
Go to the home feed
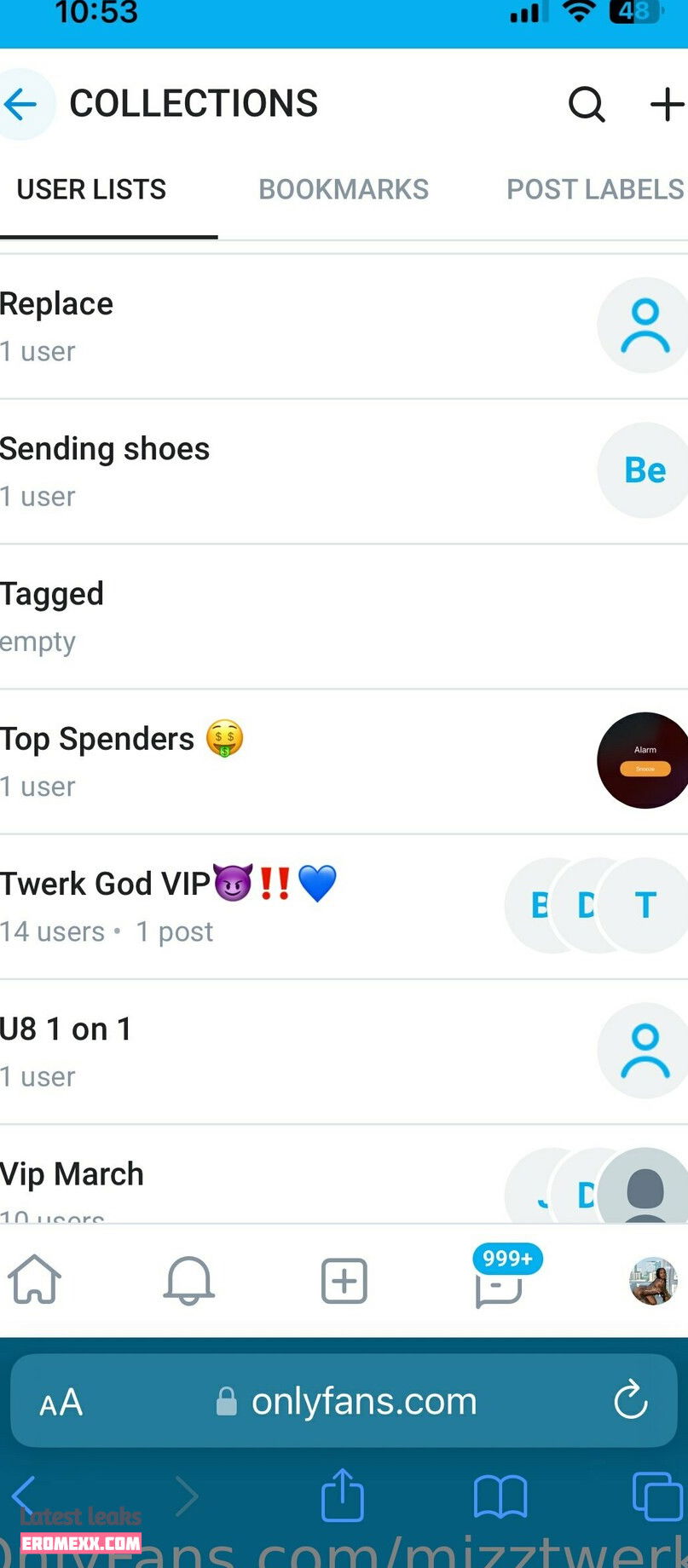tap(35, 1280)
